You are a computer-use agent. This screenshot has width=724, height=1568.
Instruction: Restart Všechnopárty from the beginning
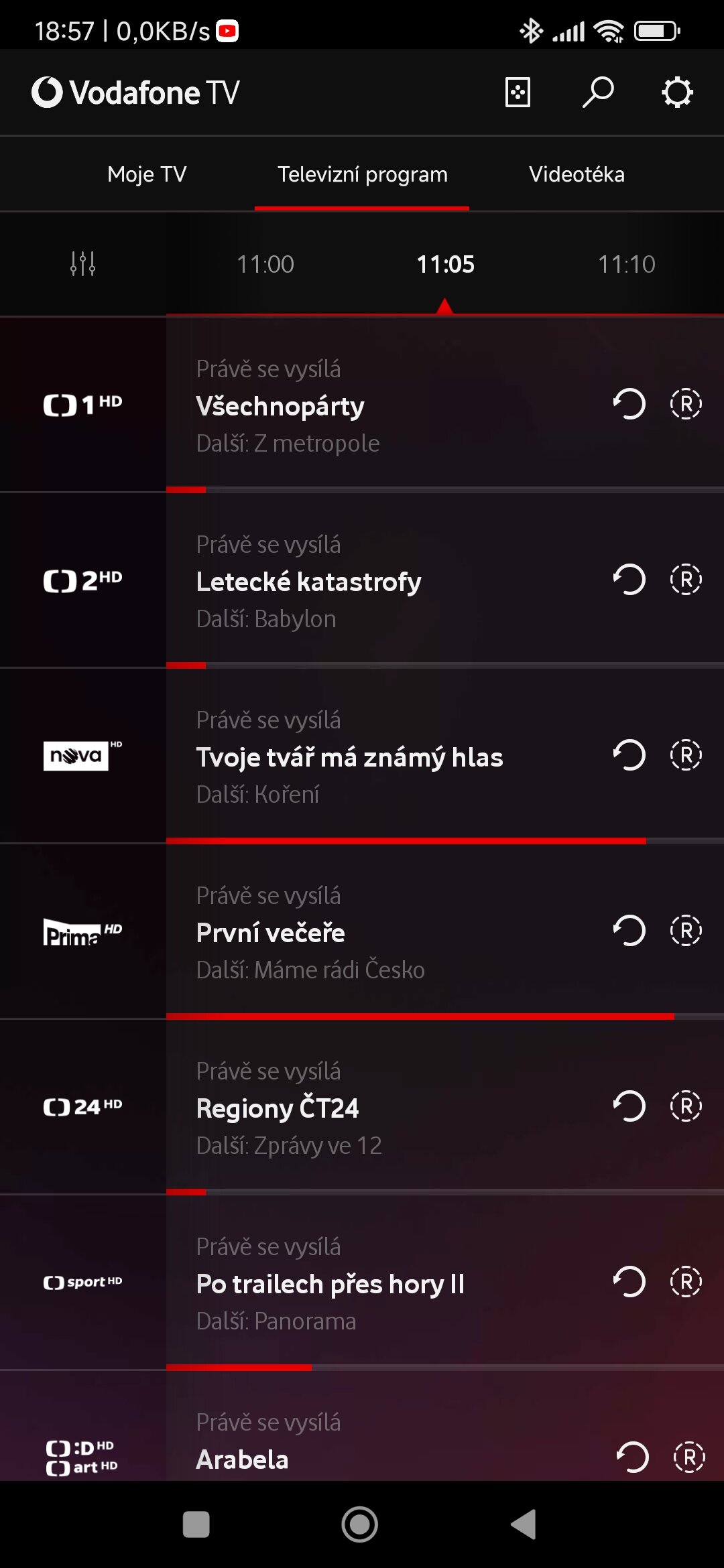point(629,404)
